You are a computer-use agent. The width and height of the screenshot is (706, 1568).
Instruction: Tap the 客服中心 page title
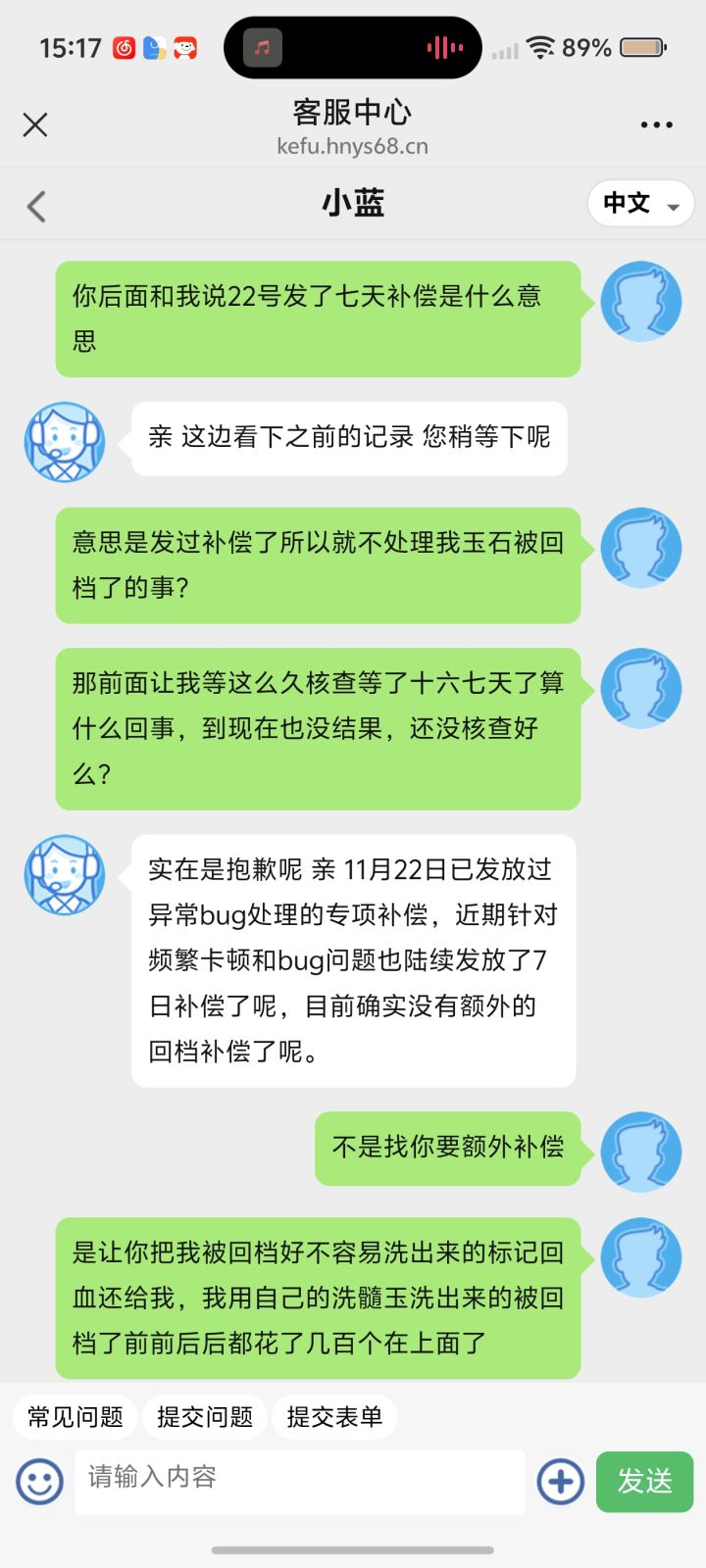[x=352, y=113]
